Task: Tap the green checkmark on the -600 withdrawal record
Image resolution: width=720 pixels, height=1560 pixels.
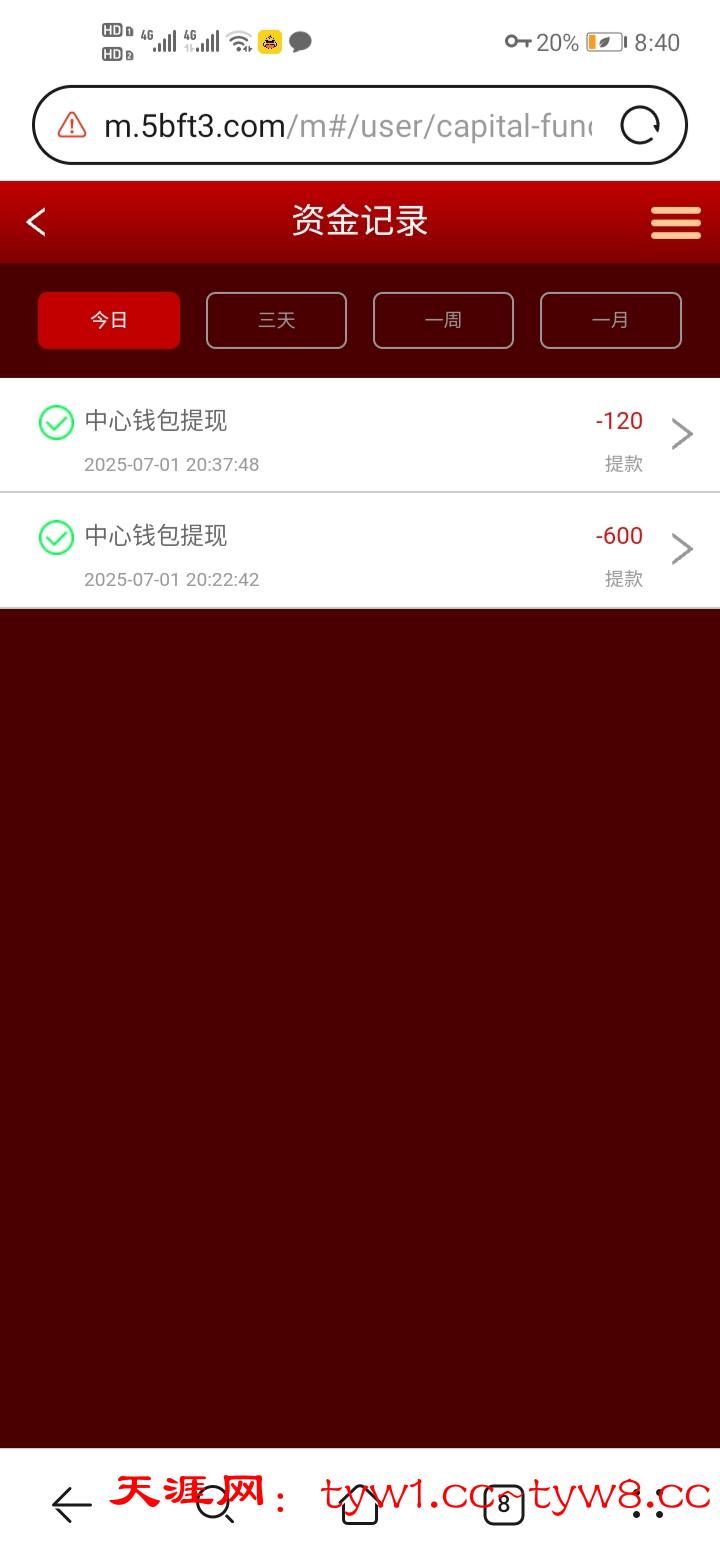Action: click(57, 537)
